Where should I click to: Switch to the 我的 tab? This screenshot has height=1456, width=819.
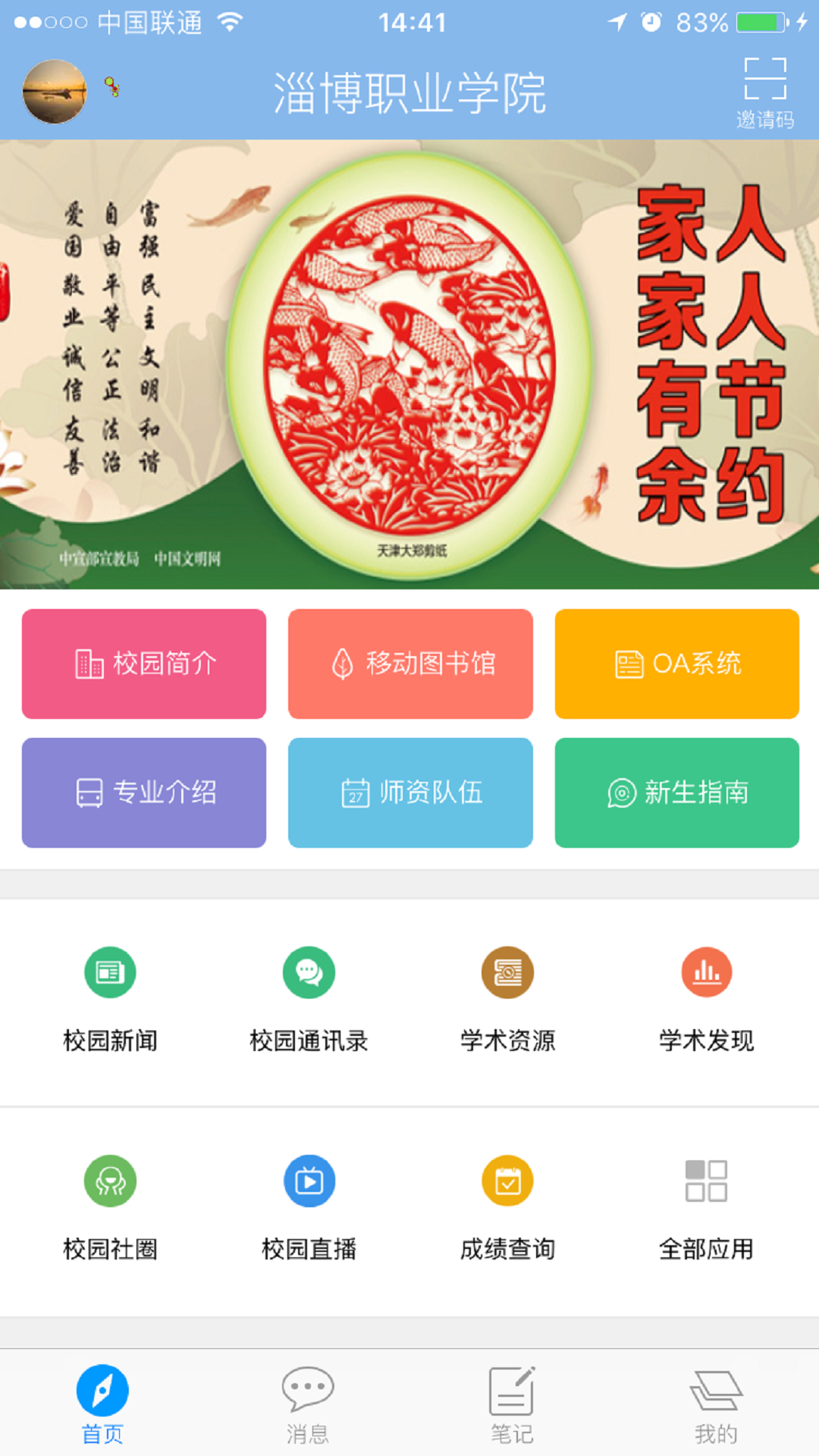coord(716,1403)
